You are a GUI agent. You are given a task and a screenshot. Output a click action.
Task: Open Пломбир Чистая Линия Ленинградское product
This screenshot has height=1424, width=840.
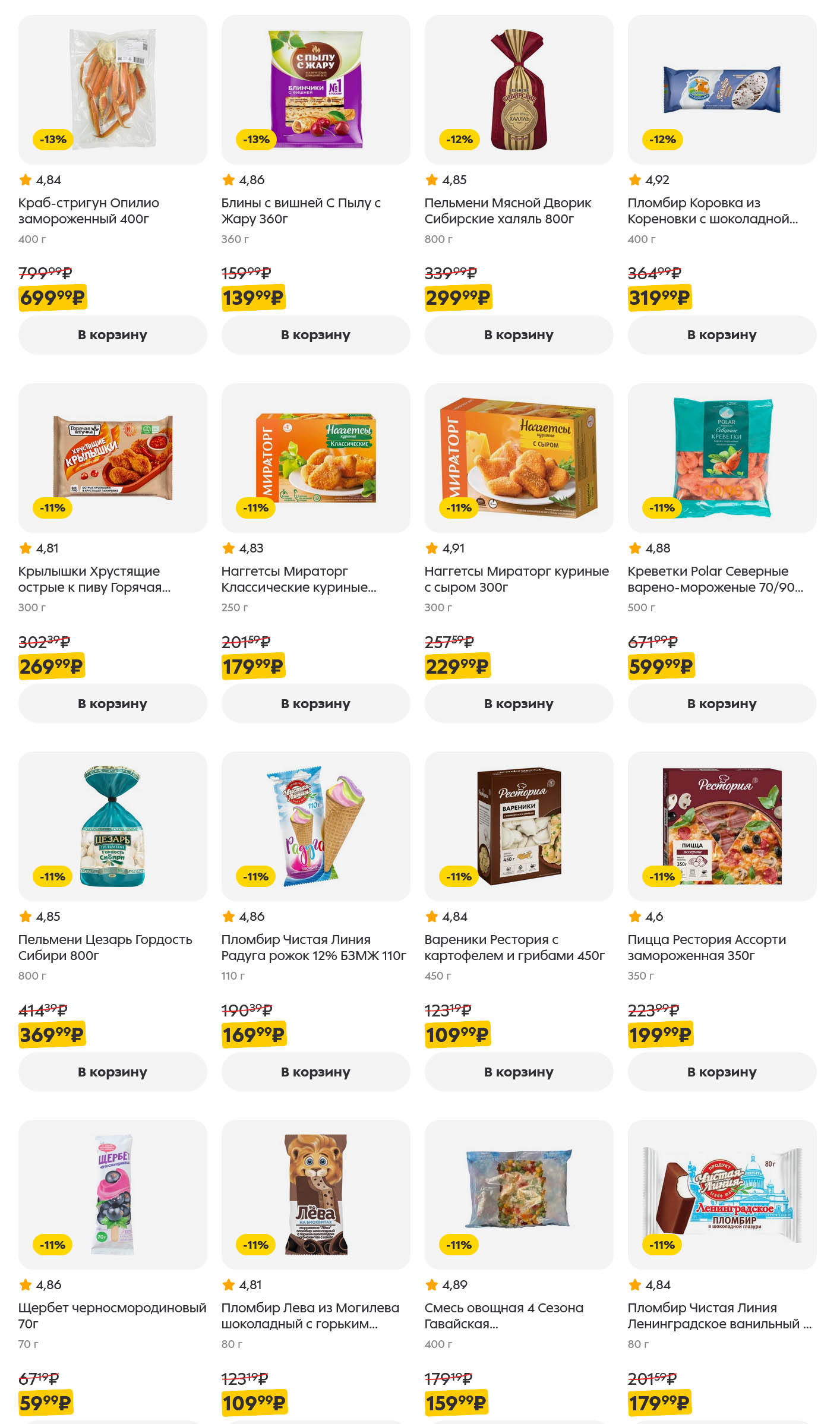click(x=722, y=1194)
